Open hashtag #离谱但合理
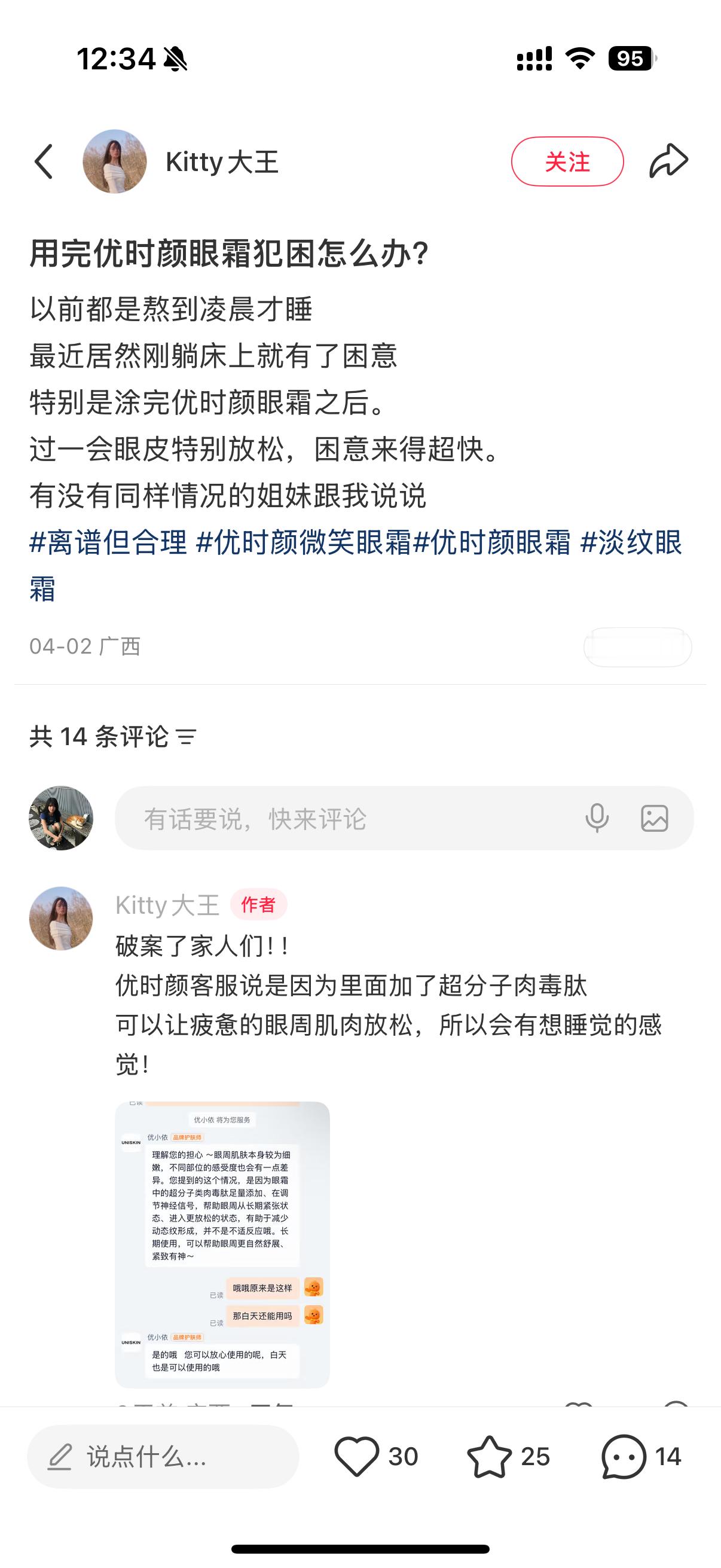721x1568 pixels. (108, 547)
